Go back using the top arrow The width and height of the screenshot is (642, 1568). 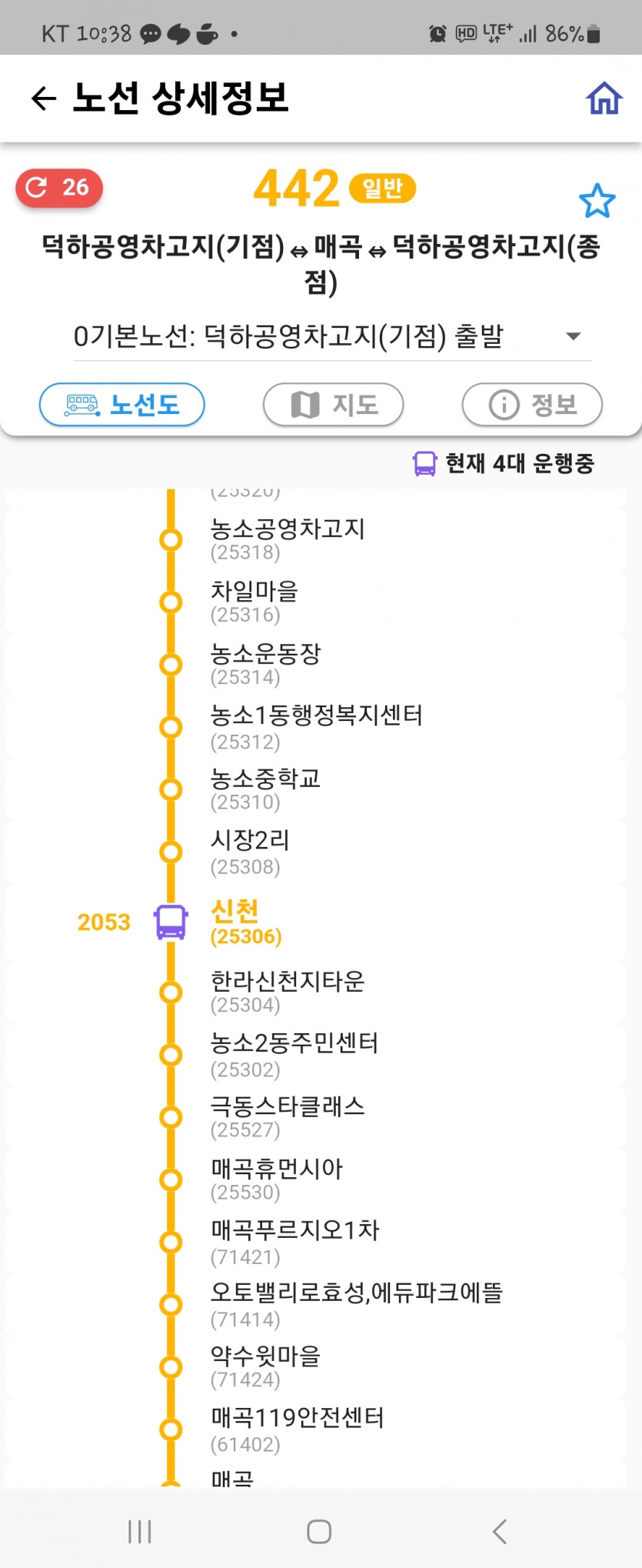44,98
